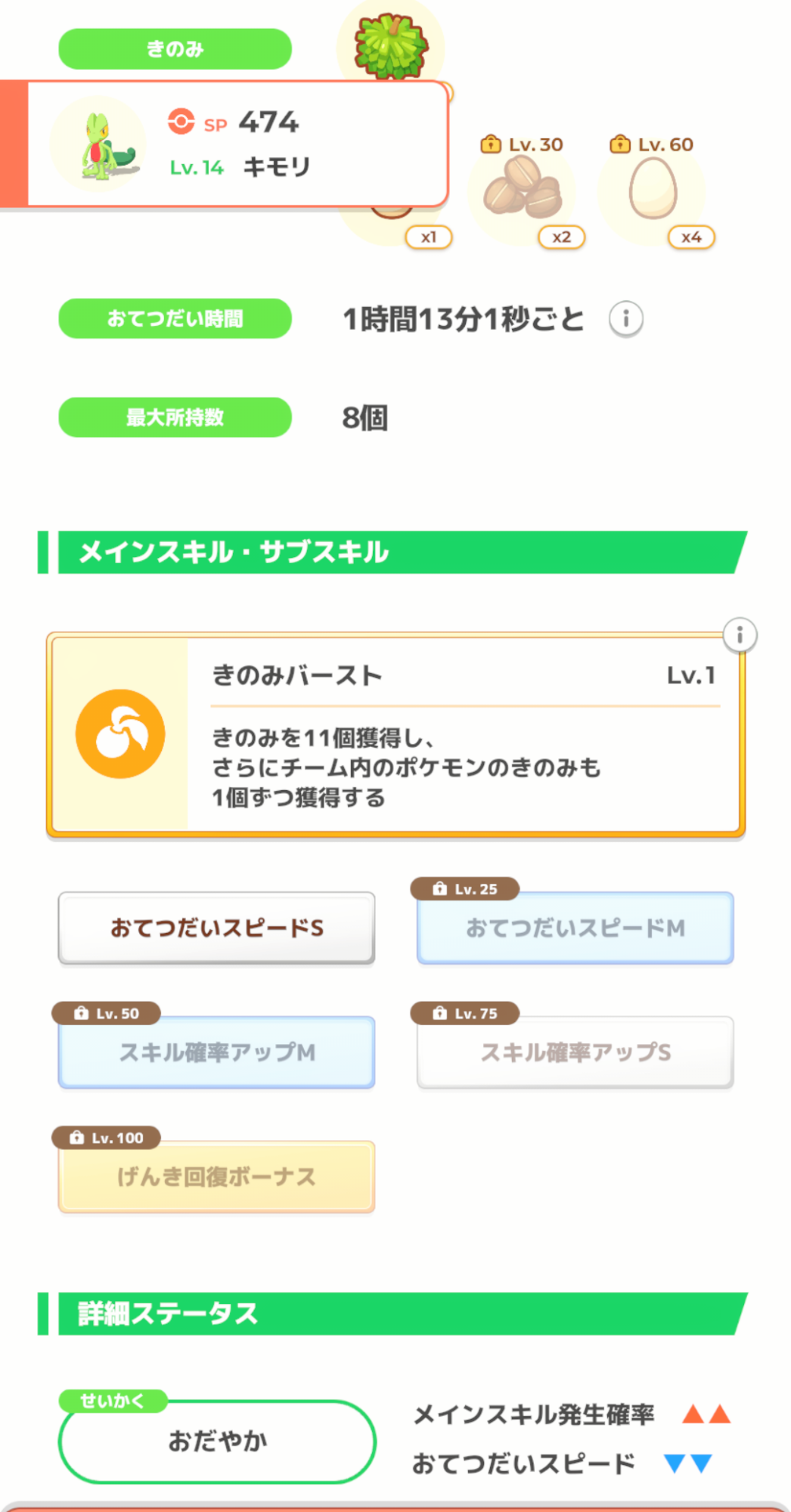Tap the キモリ Lv.14 header card
This screenshot has width=791, height=1512.
225,144
